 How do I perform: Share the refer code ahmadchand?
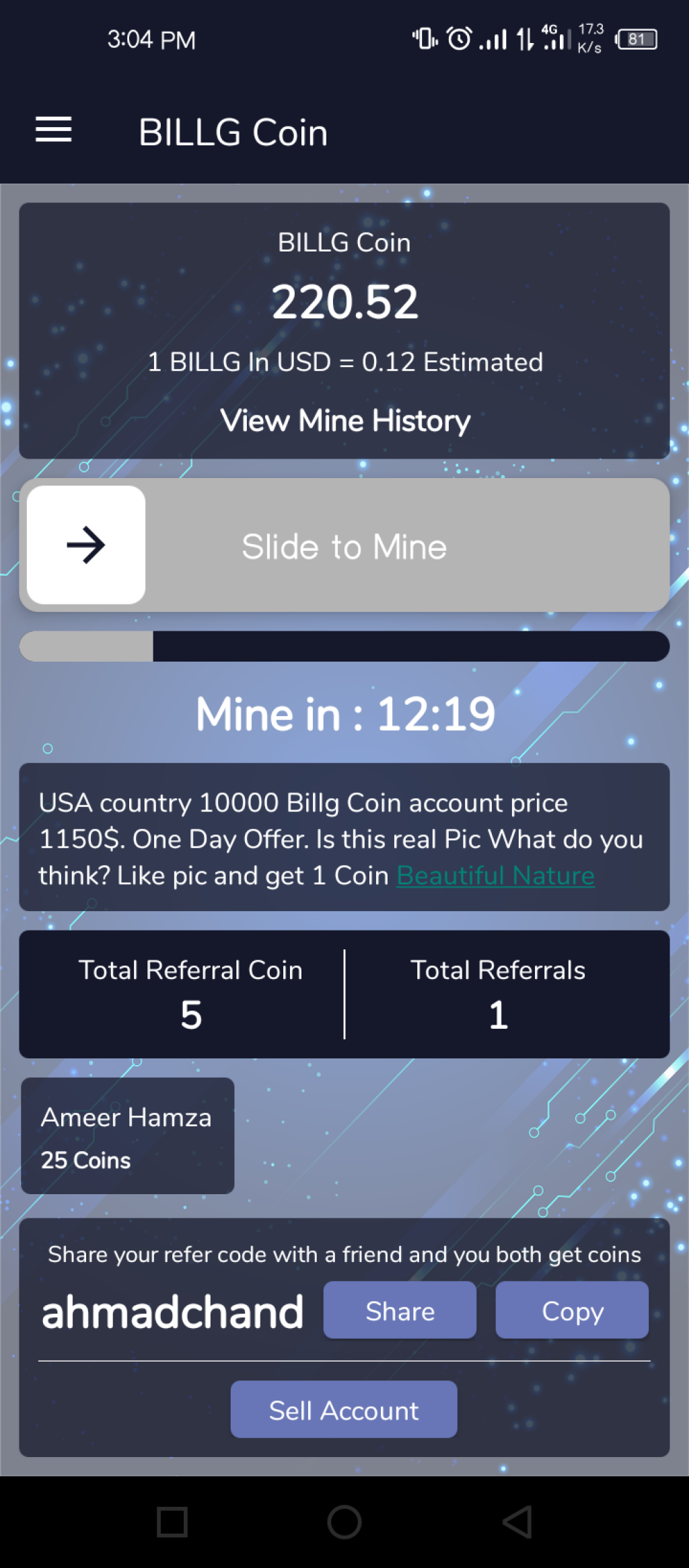[x=400, y=1310]
